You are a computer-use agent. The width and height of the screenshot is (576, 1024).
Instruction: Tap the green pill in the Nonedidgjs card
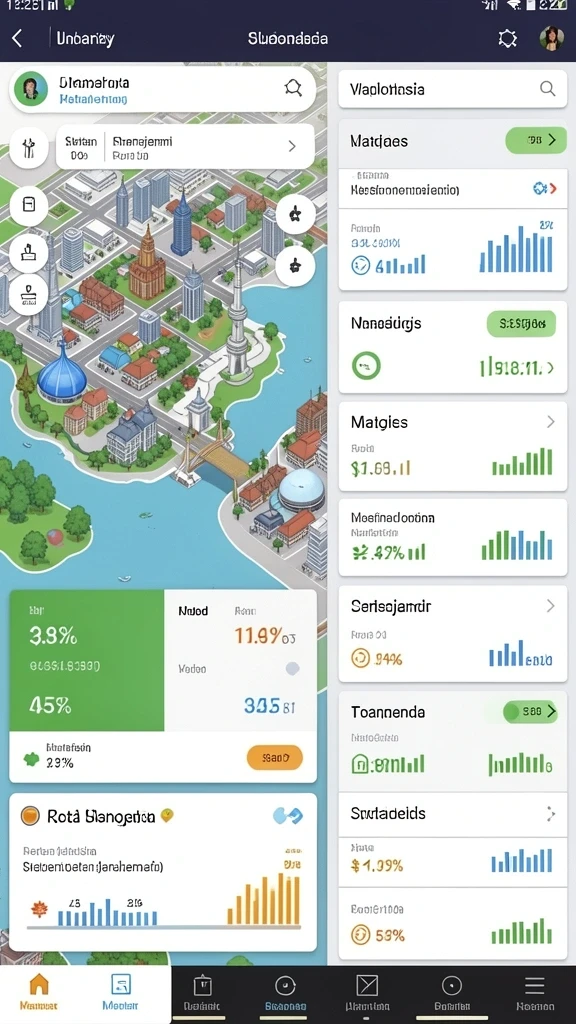pyautogui.click(x=521, y=323)
